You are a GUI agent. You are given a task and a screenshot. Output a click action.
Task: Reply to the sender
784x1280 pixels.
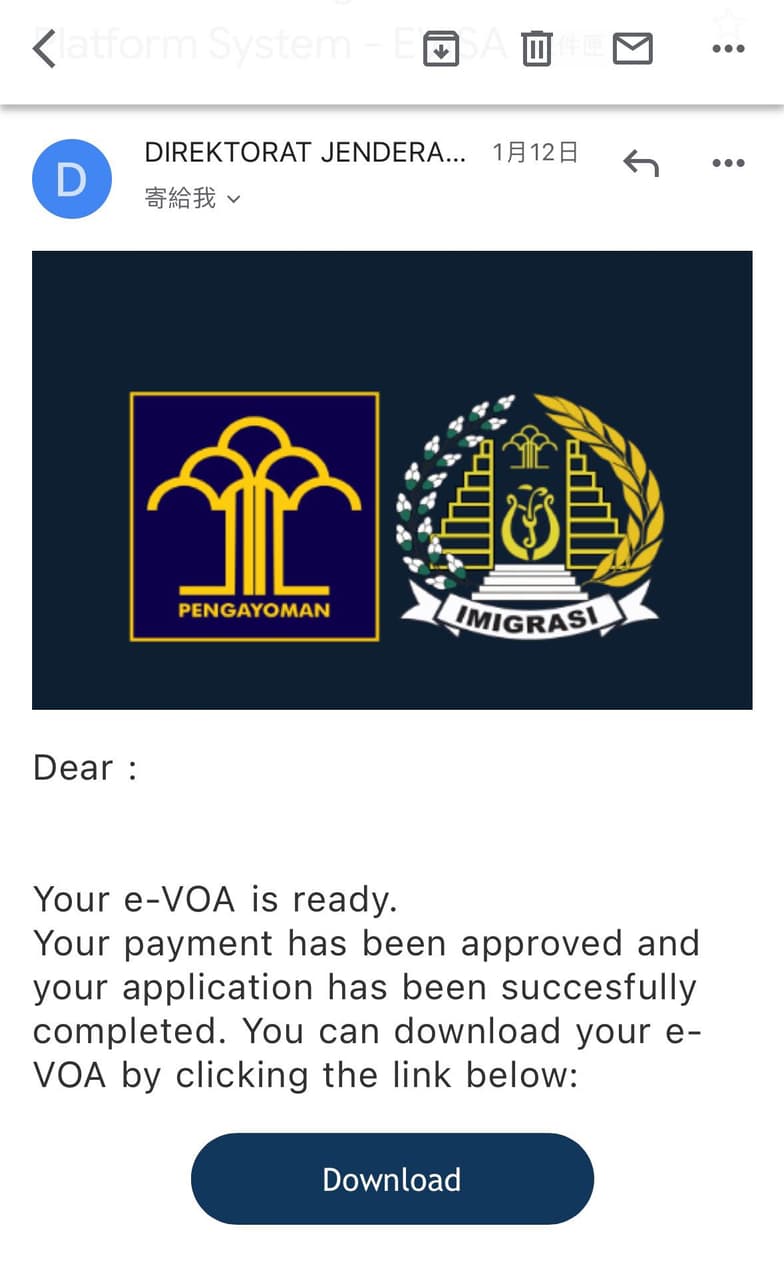[641, 163]
